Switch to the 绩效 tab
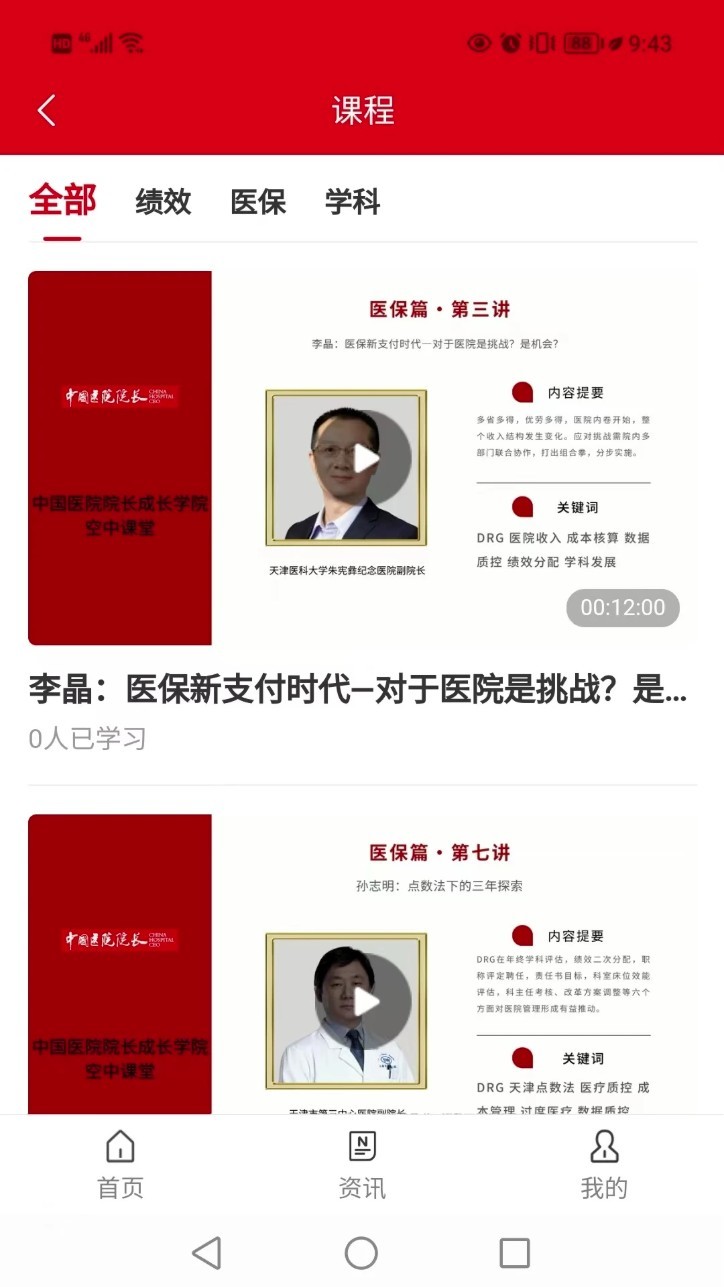Viewport: 724px width, 1287px height. pyautogui.click(x=163, y=202)
